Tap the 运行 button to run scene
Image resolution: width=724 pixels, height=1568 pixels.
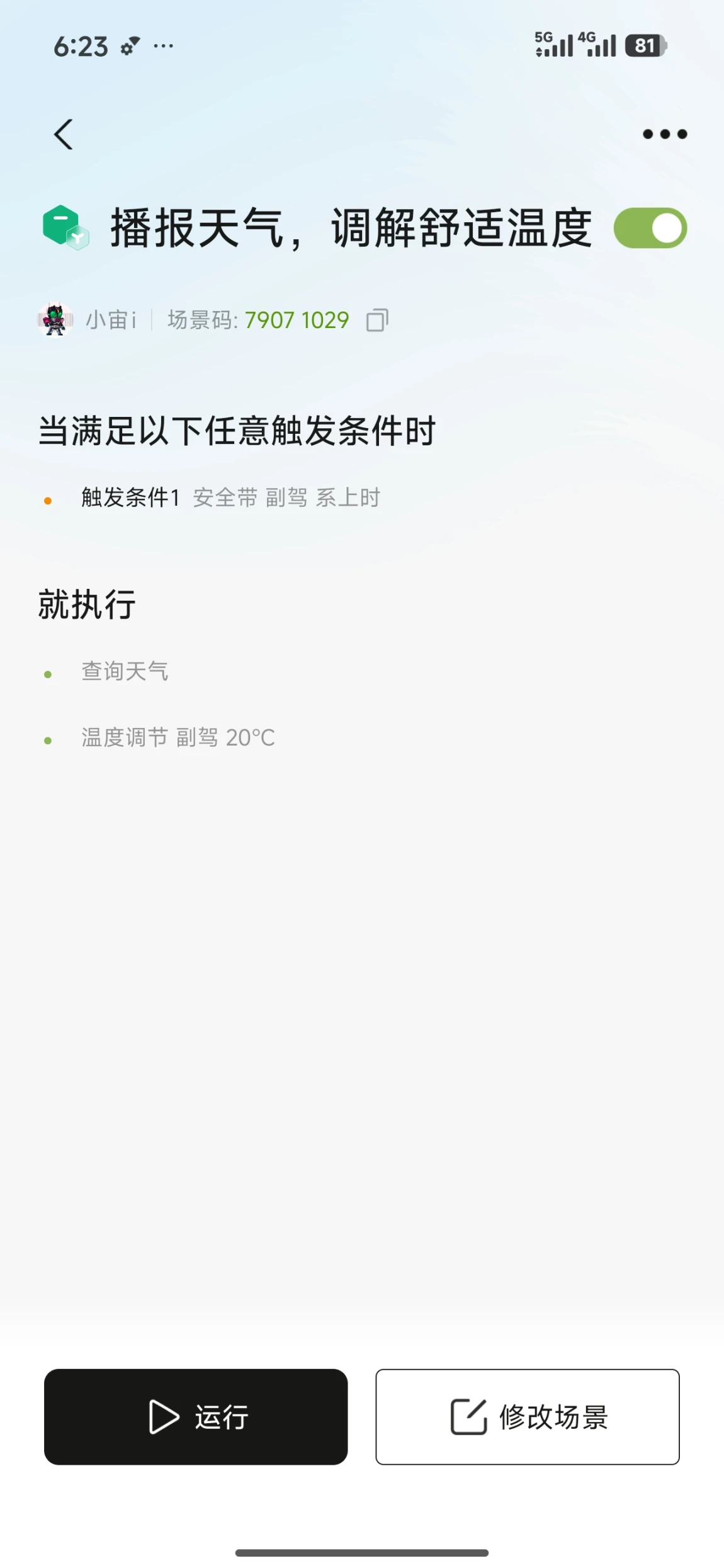point(196,1417)
